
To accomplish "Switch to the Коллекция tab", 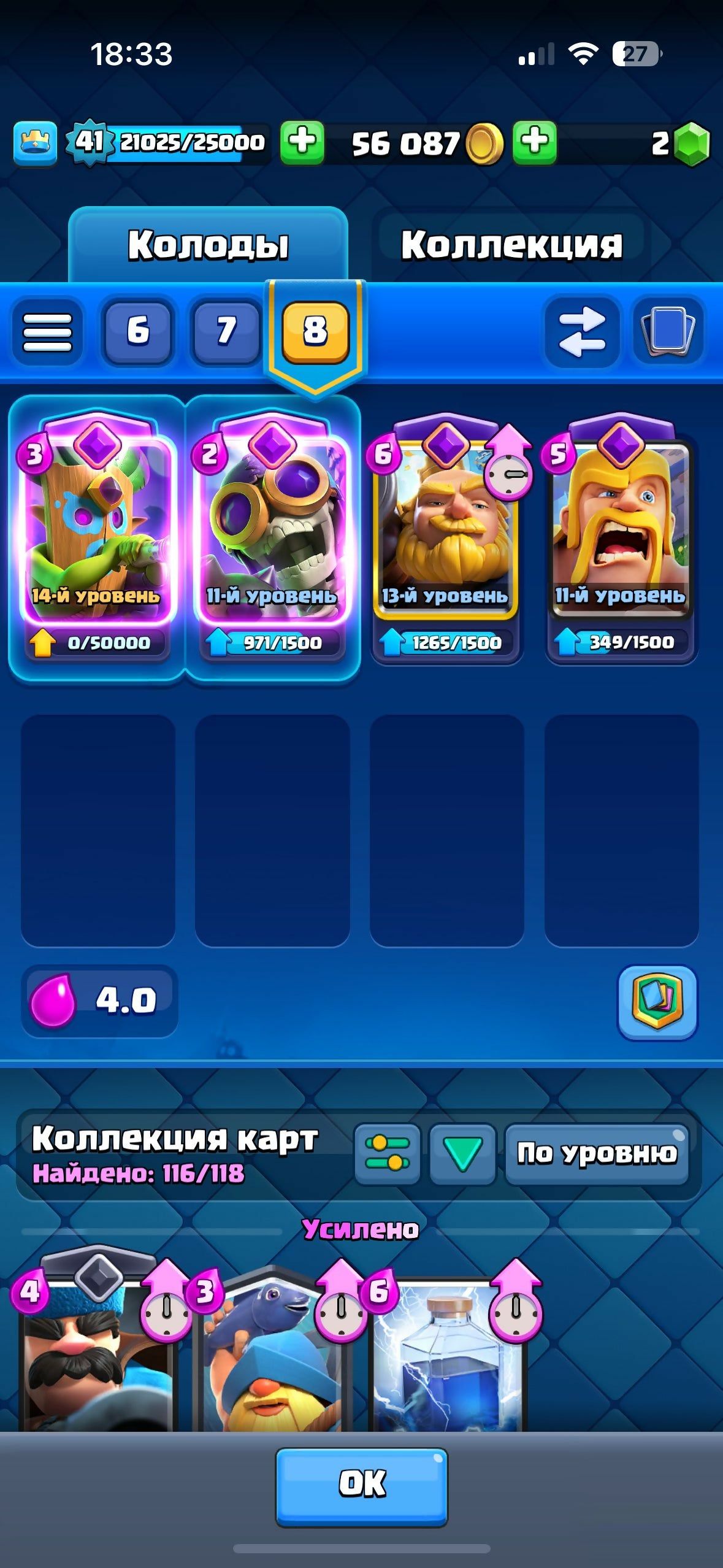I will (511, 245).
